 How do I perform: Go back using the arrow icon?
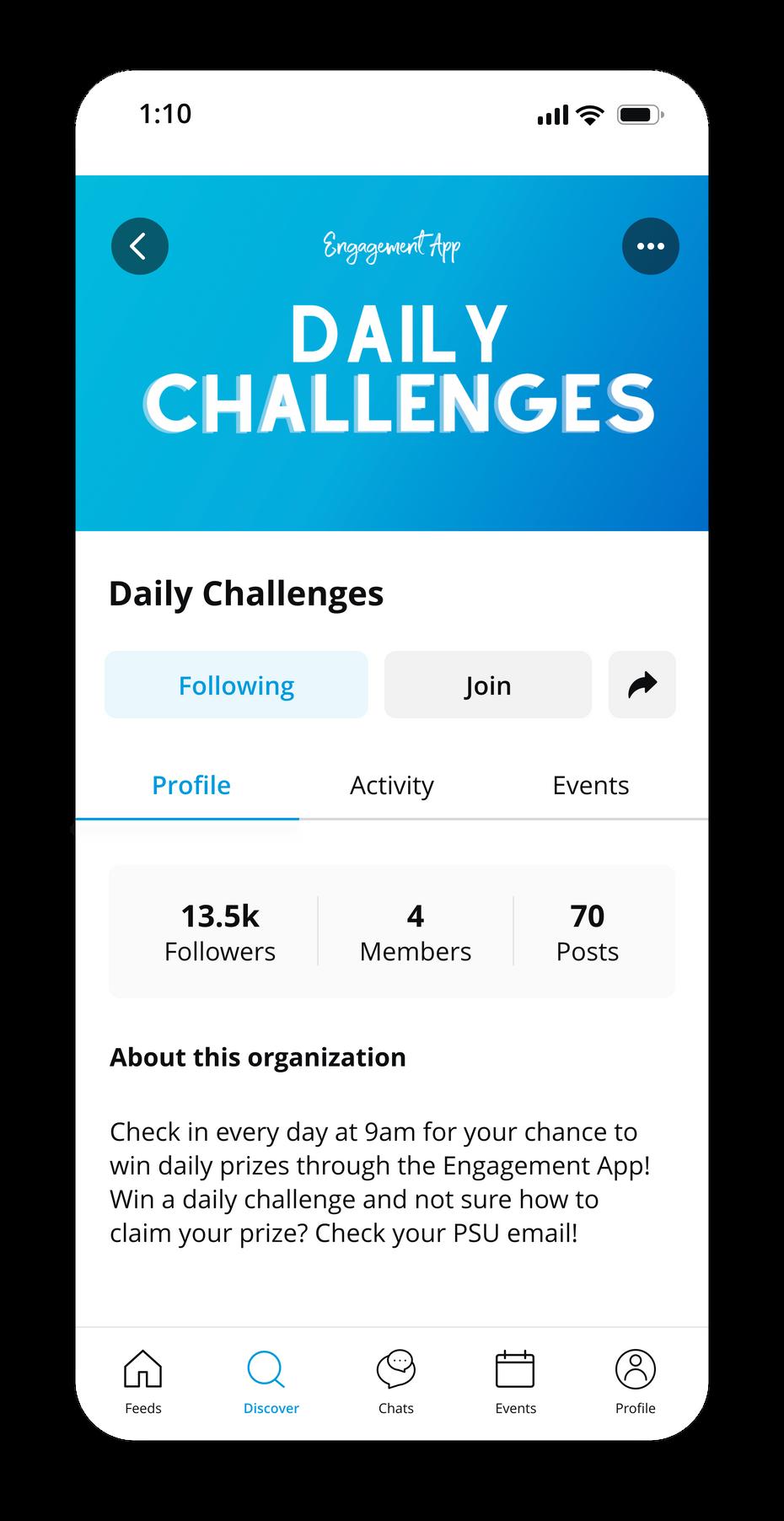[x=140, y=246]
